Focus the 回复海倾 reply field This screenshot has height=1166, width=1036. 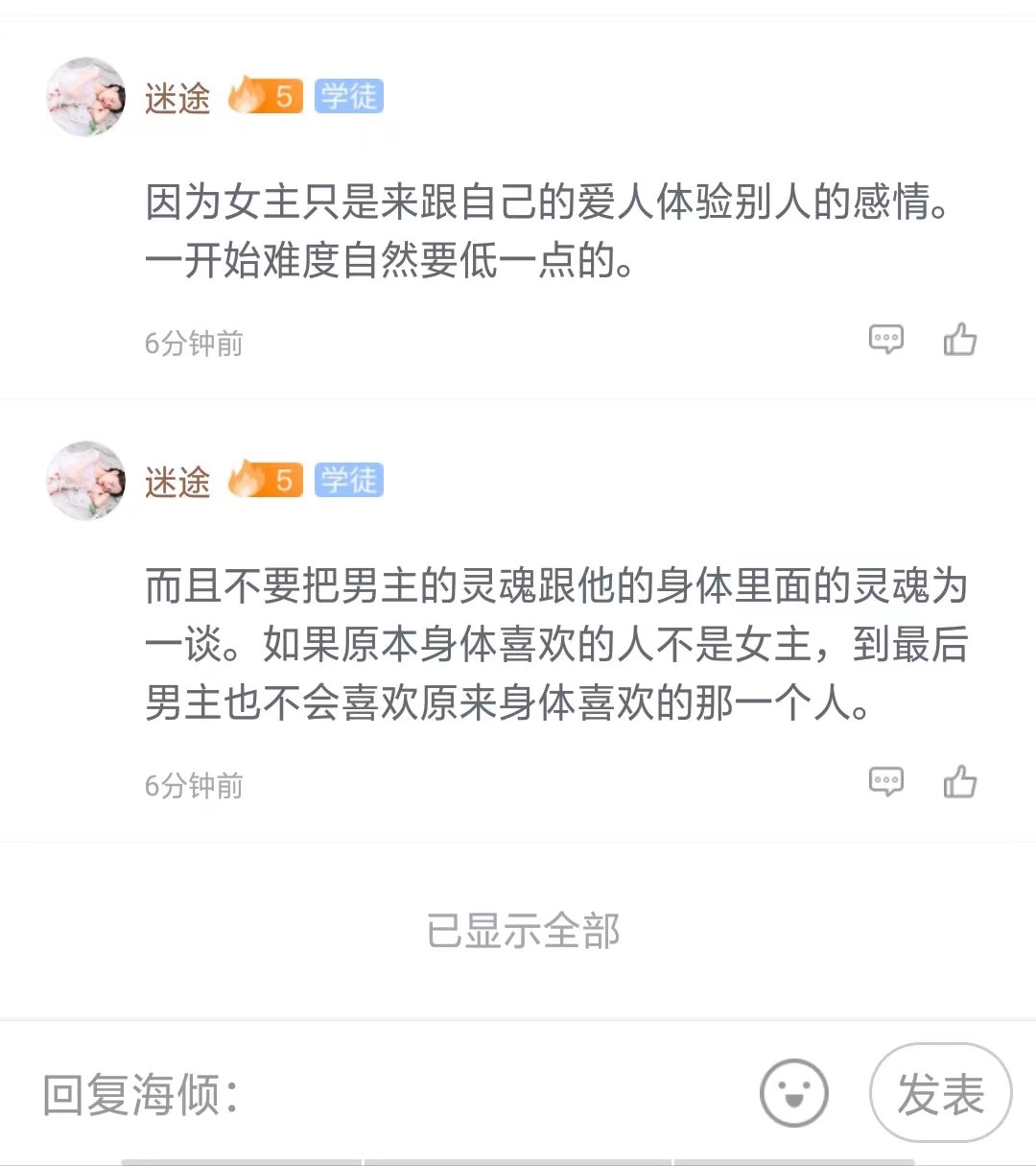coord(384,1094)
